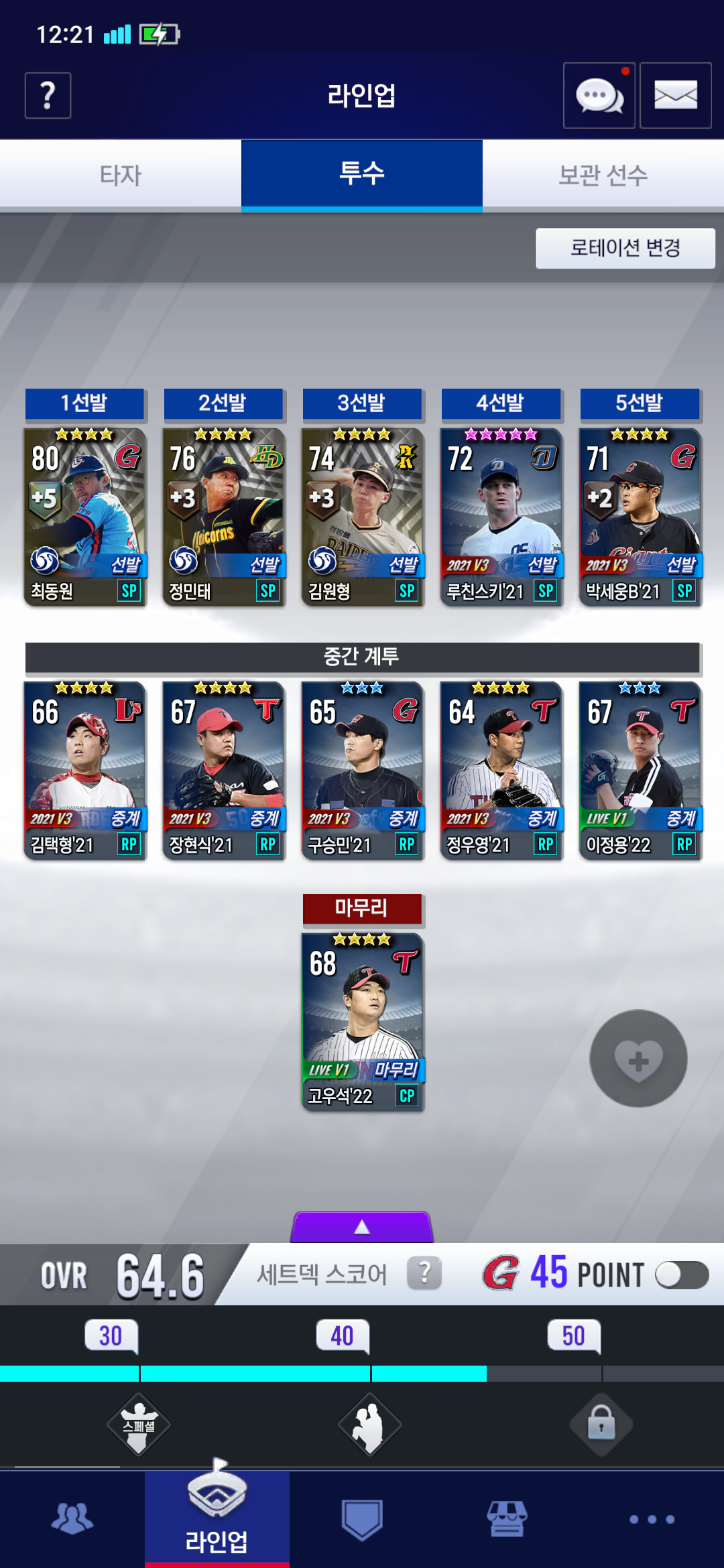Tap the heart plus floating button
This screenshot has width=724, height=1568.
pos(638,1059)
